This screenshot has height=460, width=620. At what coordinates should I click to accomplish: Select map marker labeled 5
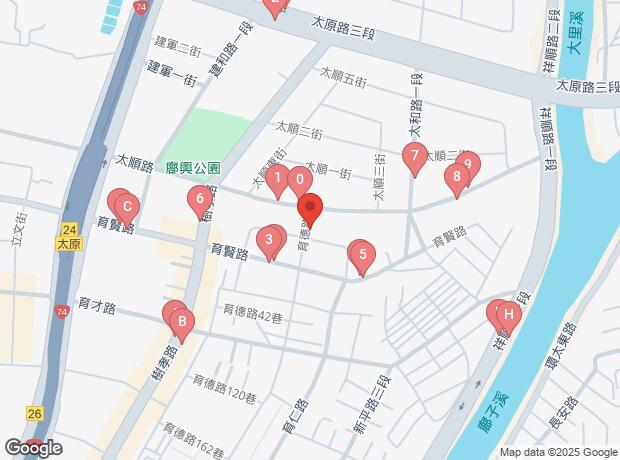(x=362, y=255)
